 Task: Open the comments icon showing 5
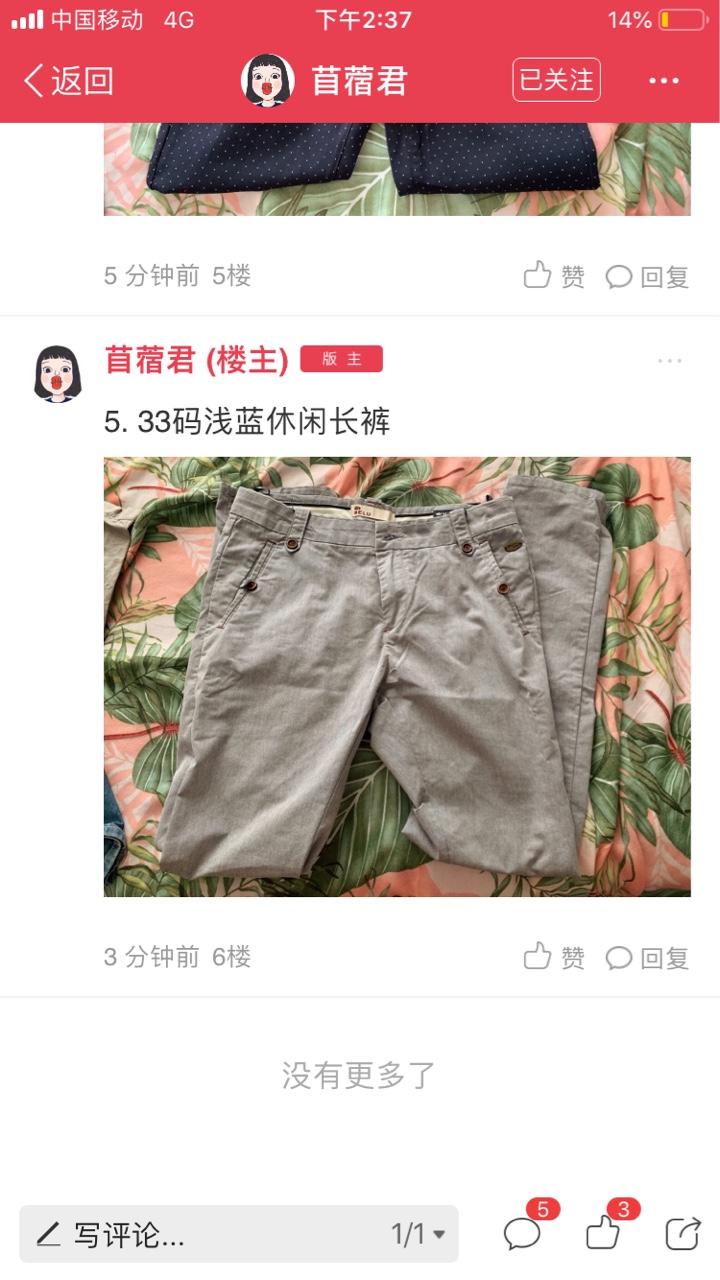523,1232
